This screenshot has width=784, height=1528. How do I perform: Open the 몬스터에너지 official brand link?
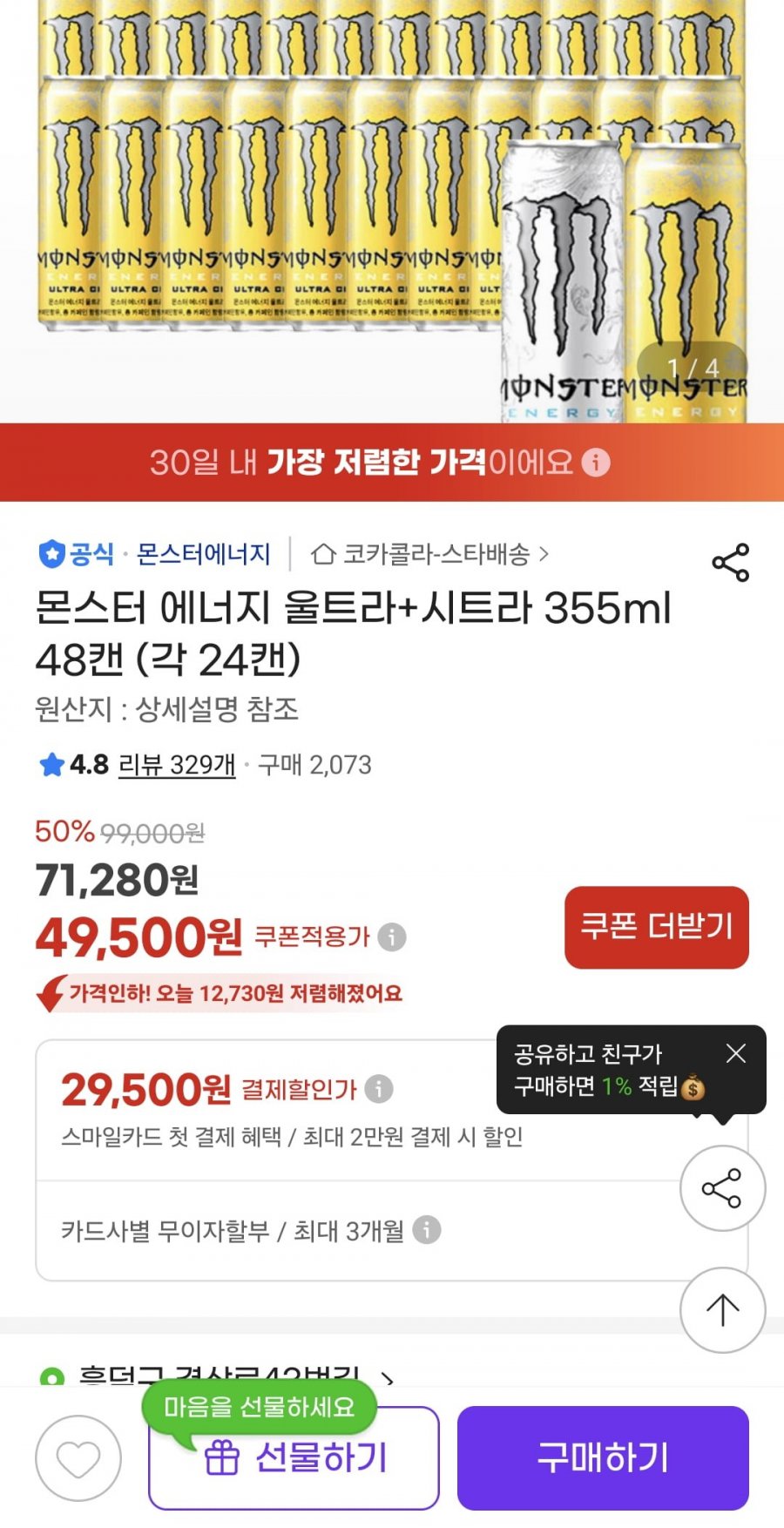(x=203, y=554)
